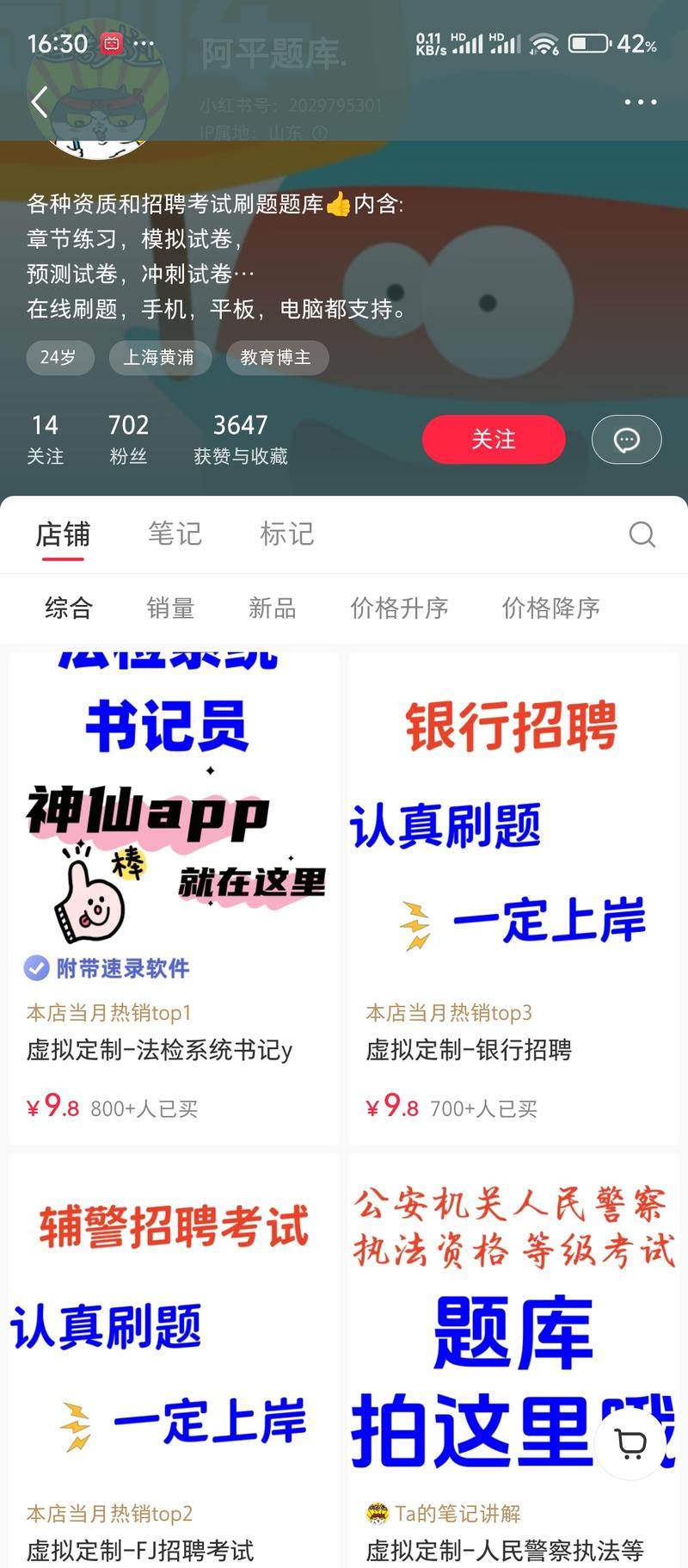View the 702 粉丝 followers list
This screenshot has height=1568, width=688.
tap(128, 439)
